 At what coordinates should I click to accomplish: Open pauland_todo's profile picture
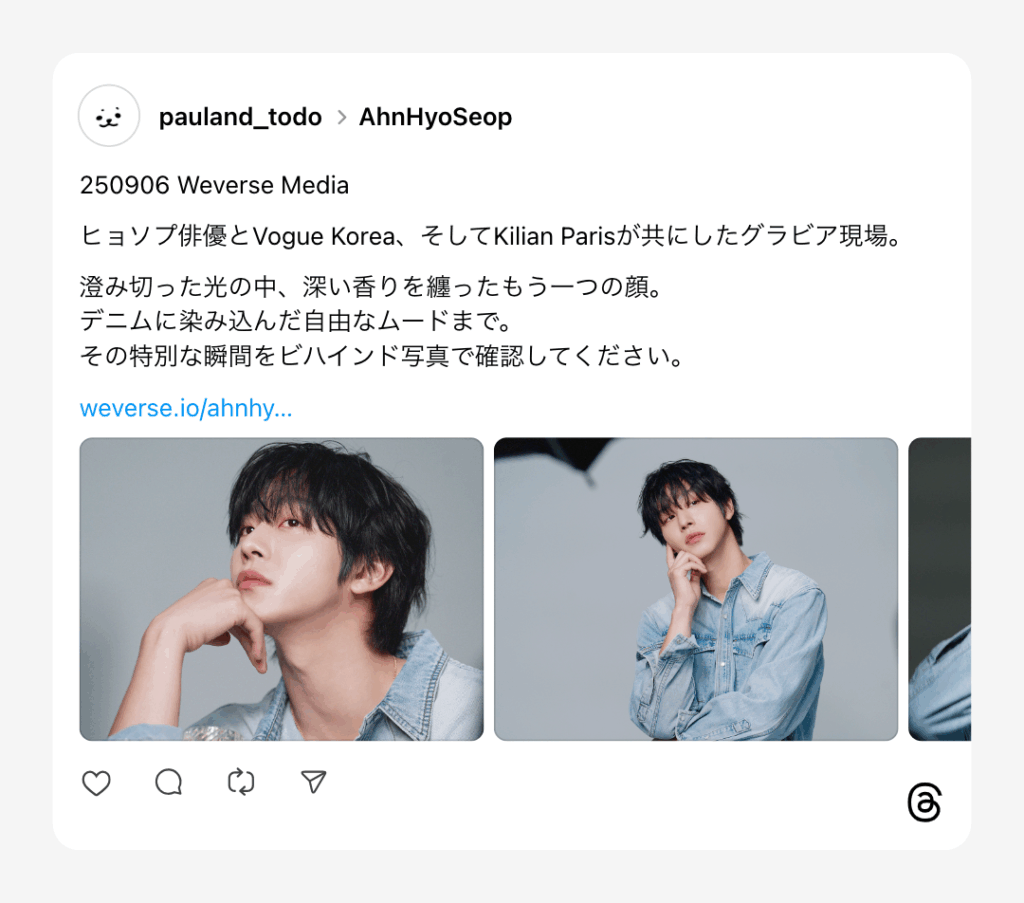point(109,116)
